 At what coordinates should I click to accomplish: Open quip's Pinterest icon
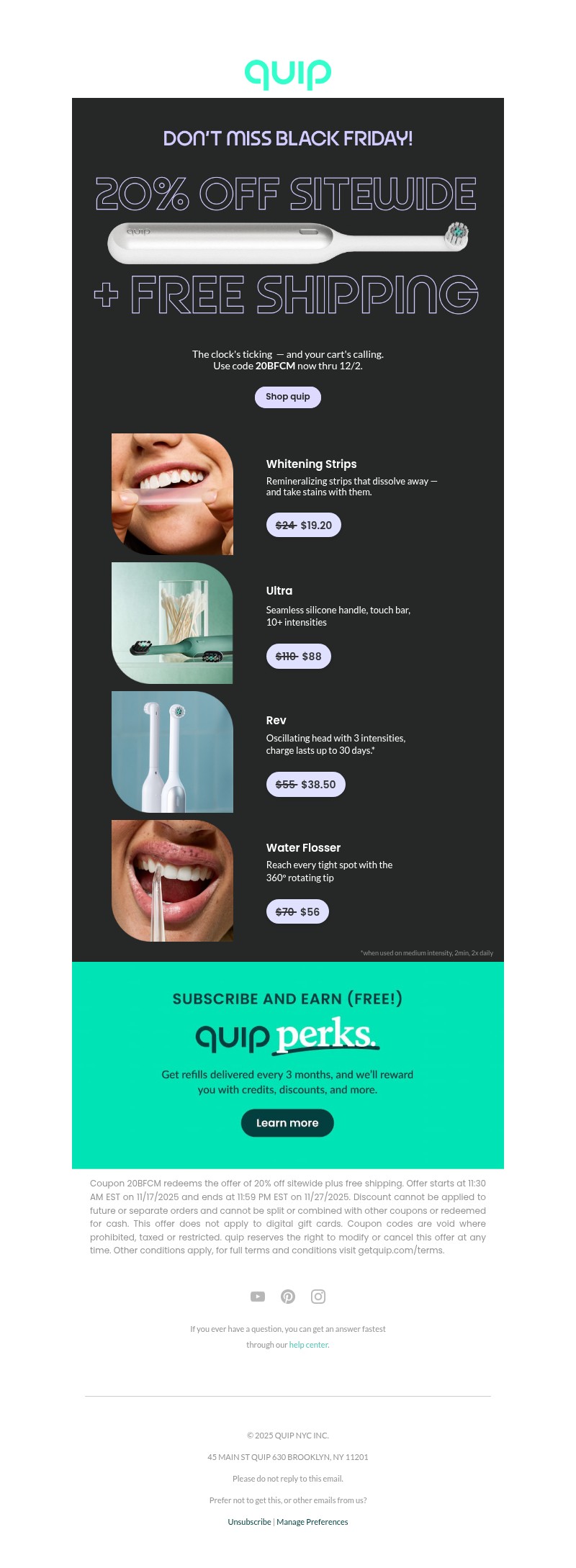click(288, 1296)
